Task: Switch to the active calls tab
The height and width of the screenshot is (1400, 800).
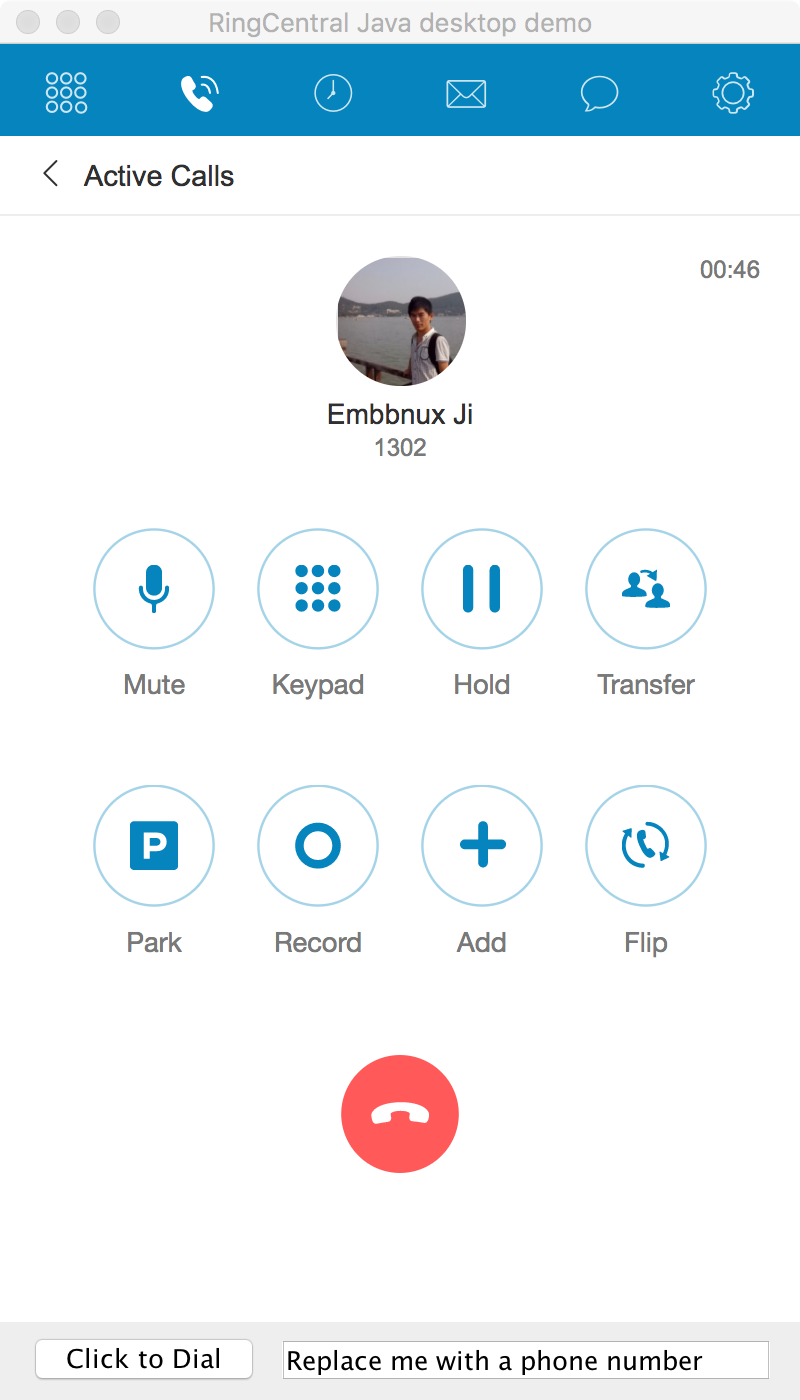Action: 200,93
